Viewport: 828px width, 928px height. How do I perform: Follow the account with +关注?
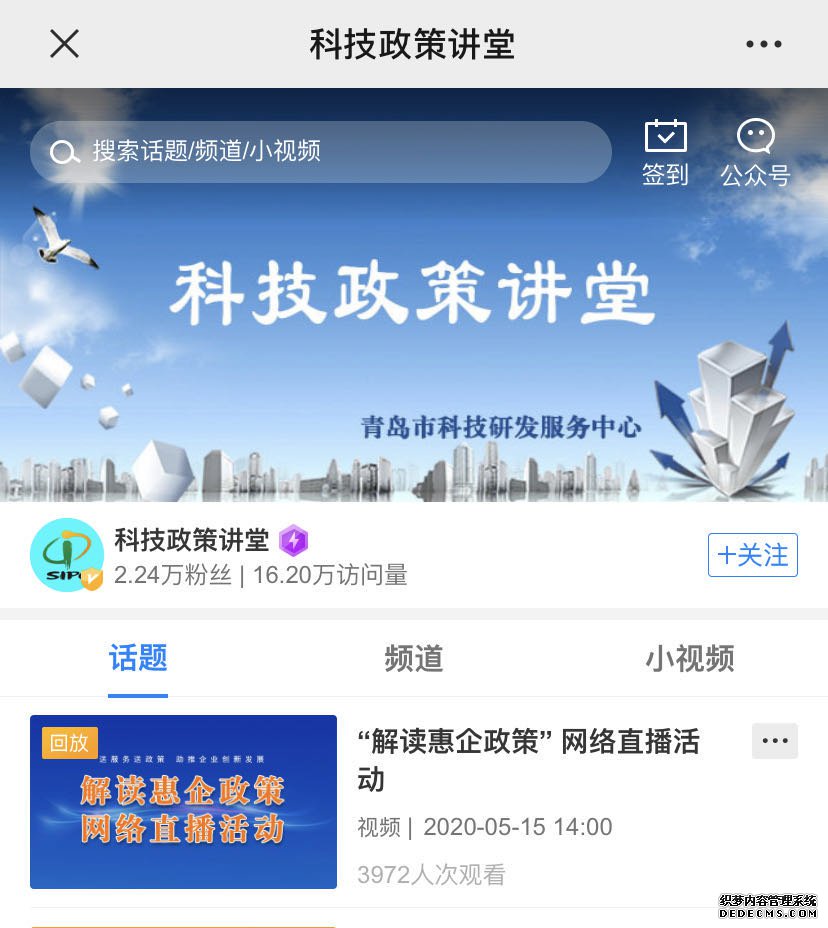click(x=753, y=555)
